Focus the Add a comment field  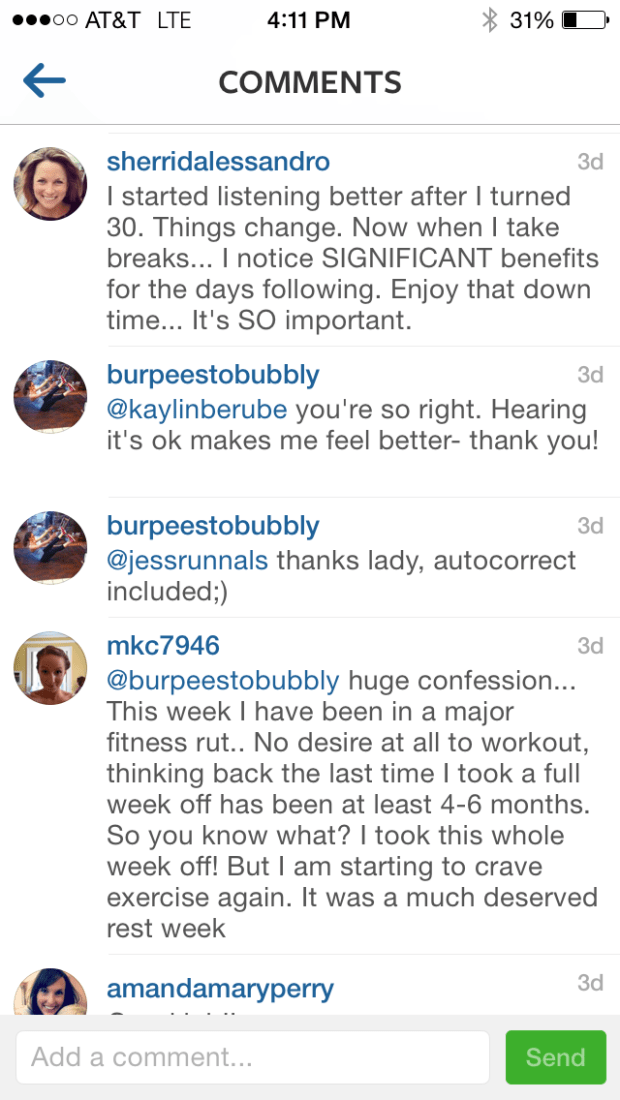pyautogui.click(x=252, y=1057)
